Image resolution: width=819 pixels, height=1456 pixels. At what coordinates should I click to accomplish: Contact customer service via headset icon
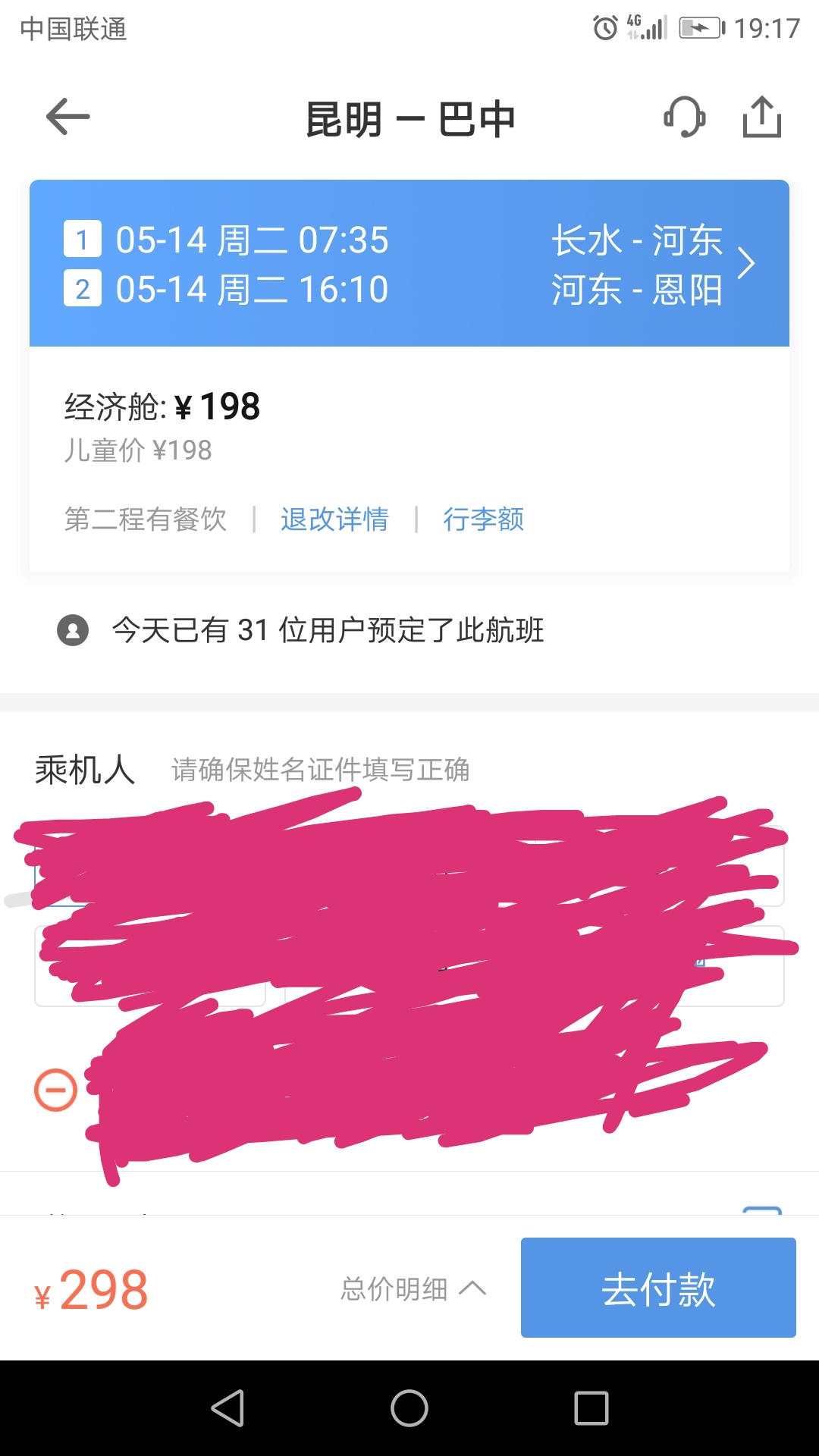click(x=684, y=118)
